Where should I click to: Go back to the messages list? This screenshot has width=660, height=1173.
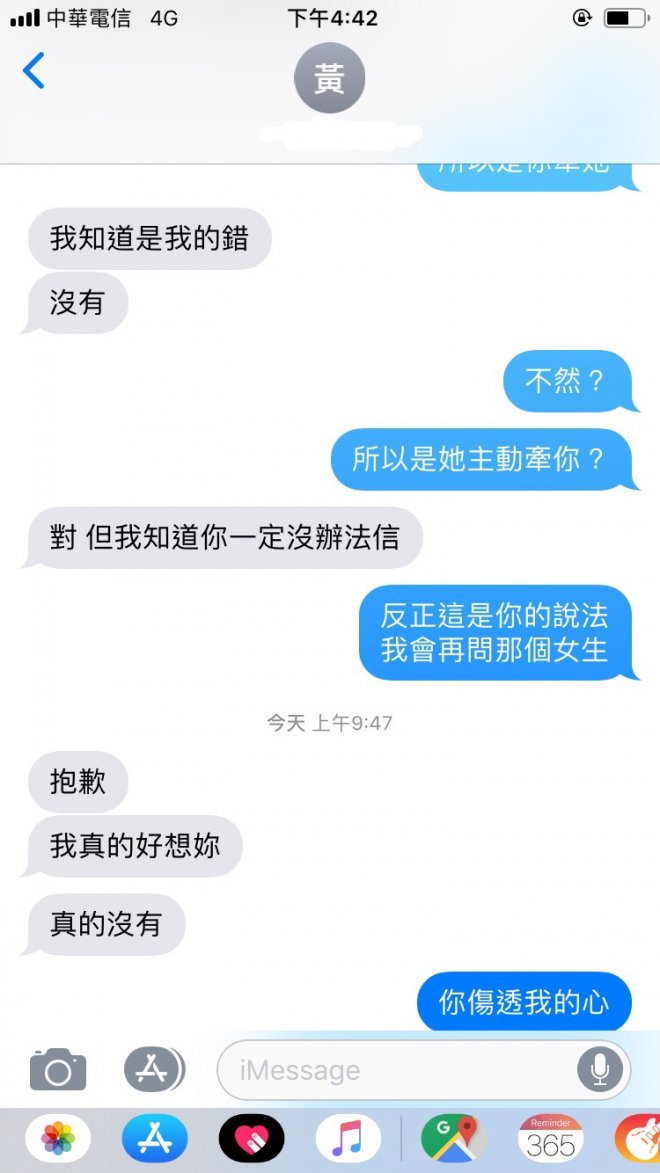[34, 71]
